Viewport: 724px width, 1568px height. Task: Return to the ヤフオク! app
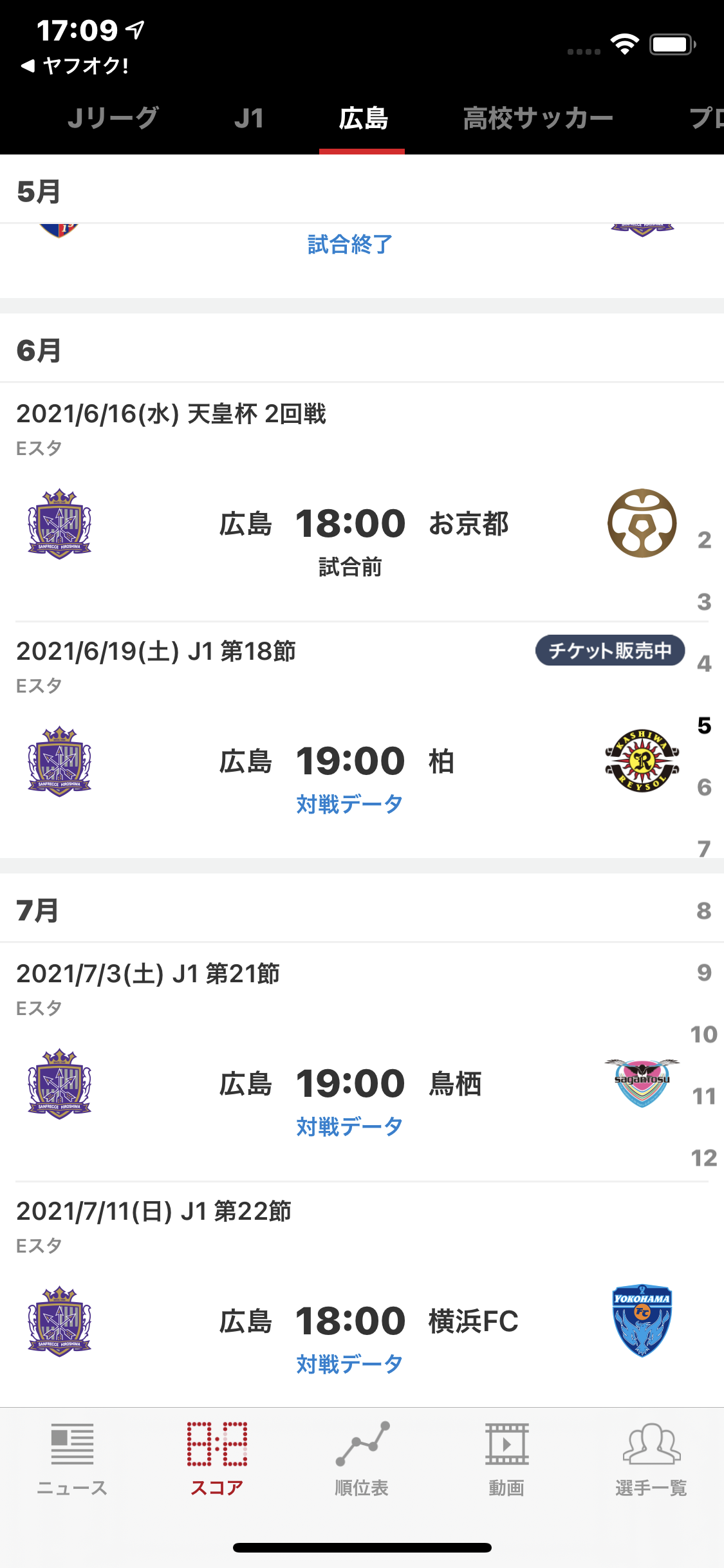(x=75, y=66)
